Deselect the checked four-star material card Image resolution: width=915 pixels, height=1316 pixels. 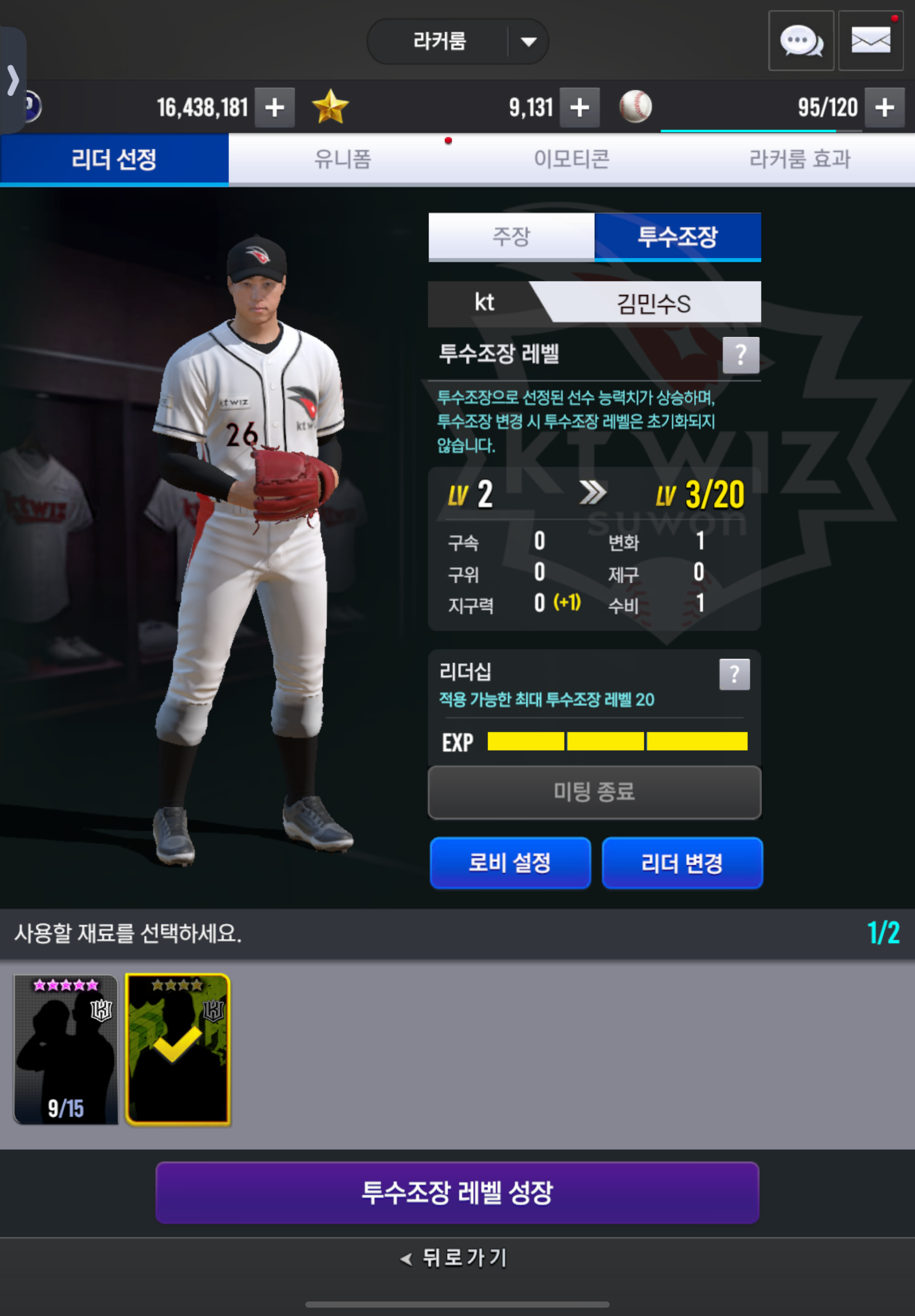[178, 1049]
